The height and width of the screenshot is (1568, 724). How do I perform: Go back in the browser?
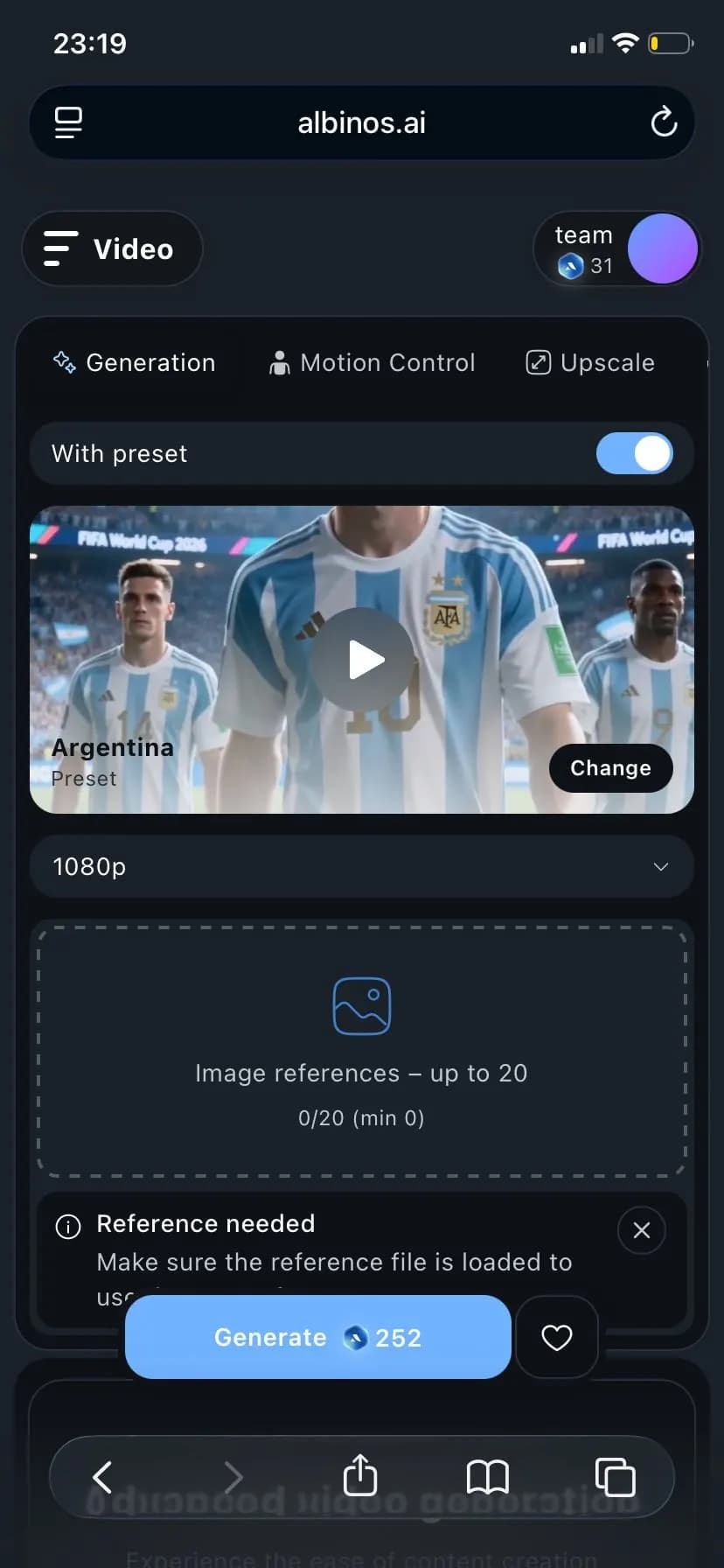tap(102, 1477)
